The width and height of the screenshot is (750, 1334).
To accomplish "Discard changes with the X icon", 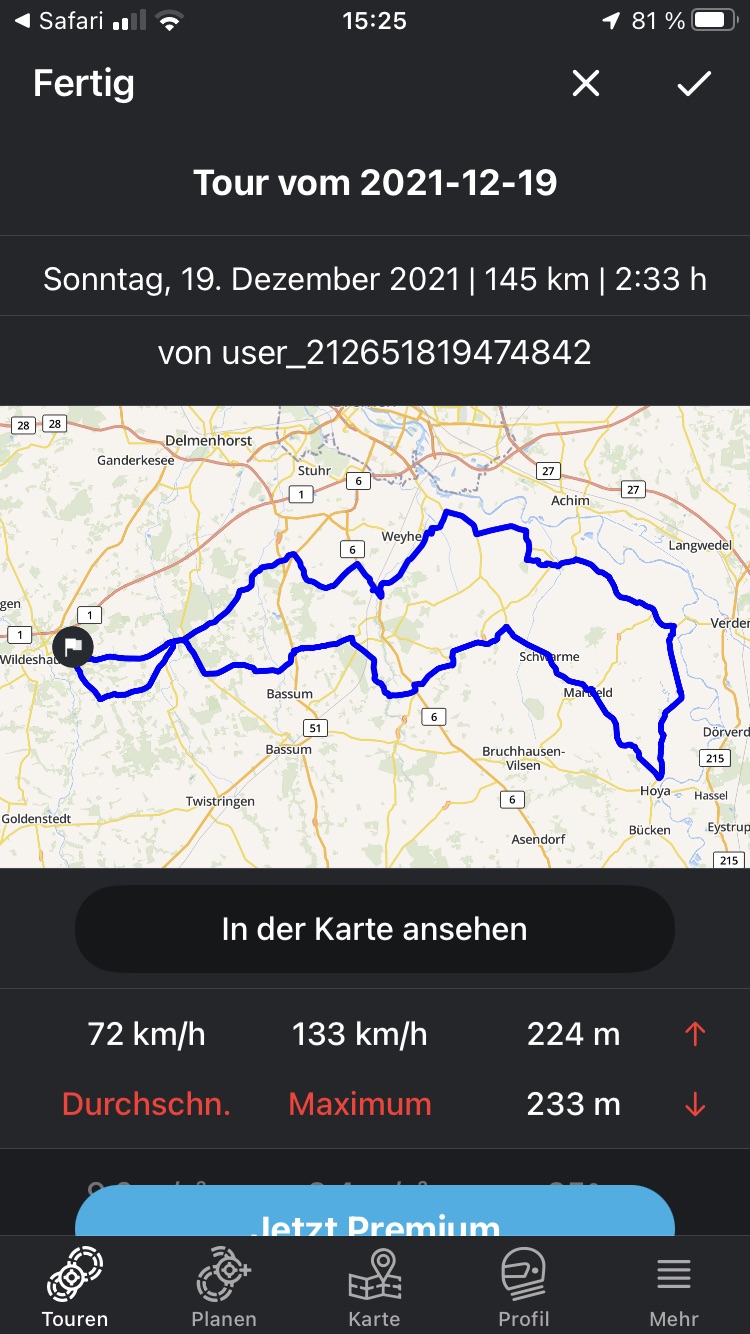I will coord(586,84).
